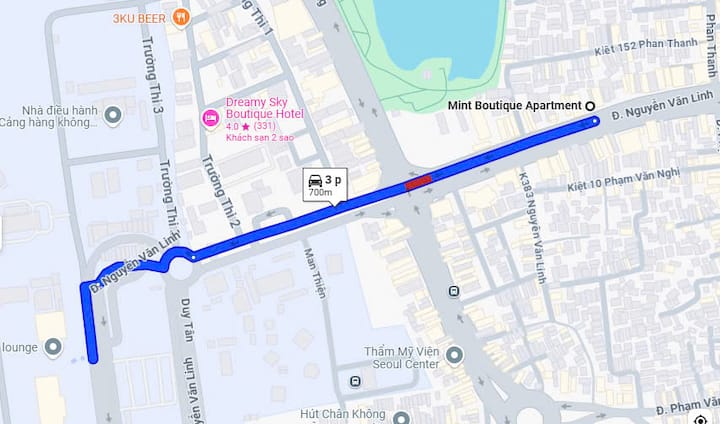Tap the bus stop icon below K383 Nguyễn Văn Linh
The height and width of the screenshot is (424, 720).
tap(455, 292)
